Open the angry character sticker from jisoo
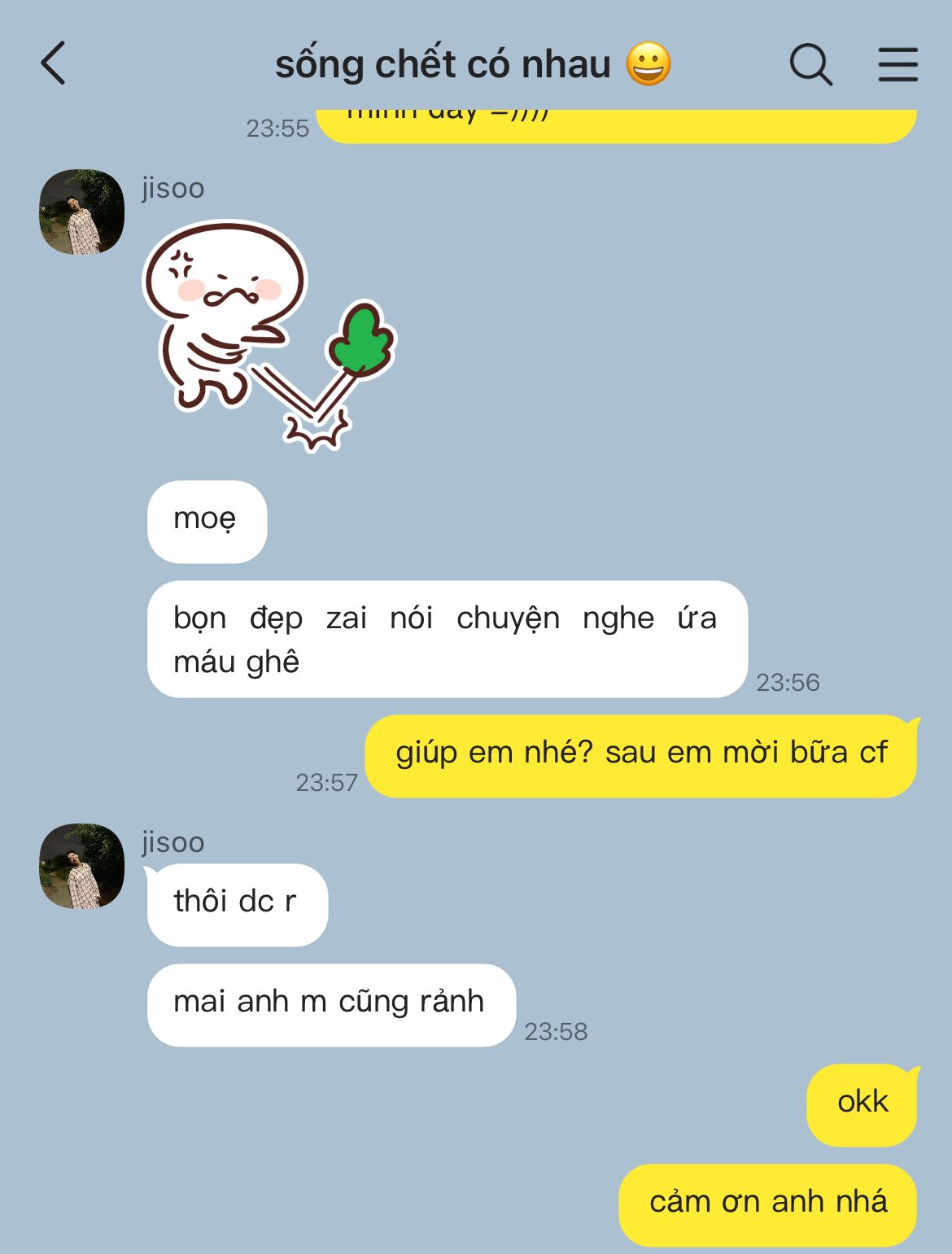 tap(269, 335)
